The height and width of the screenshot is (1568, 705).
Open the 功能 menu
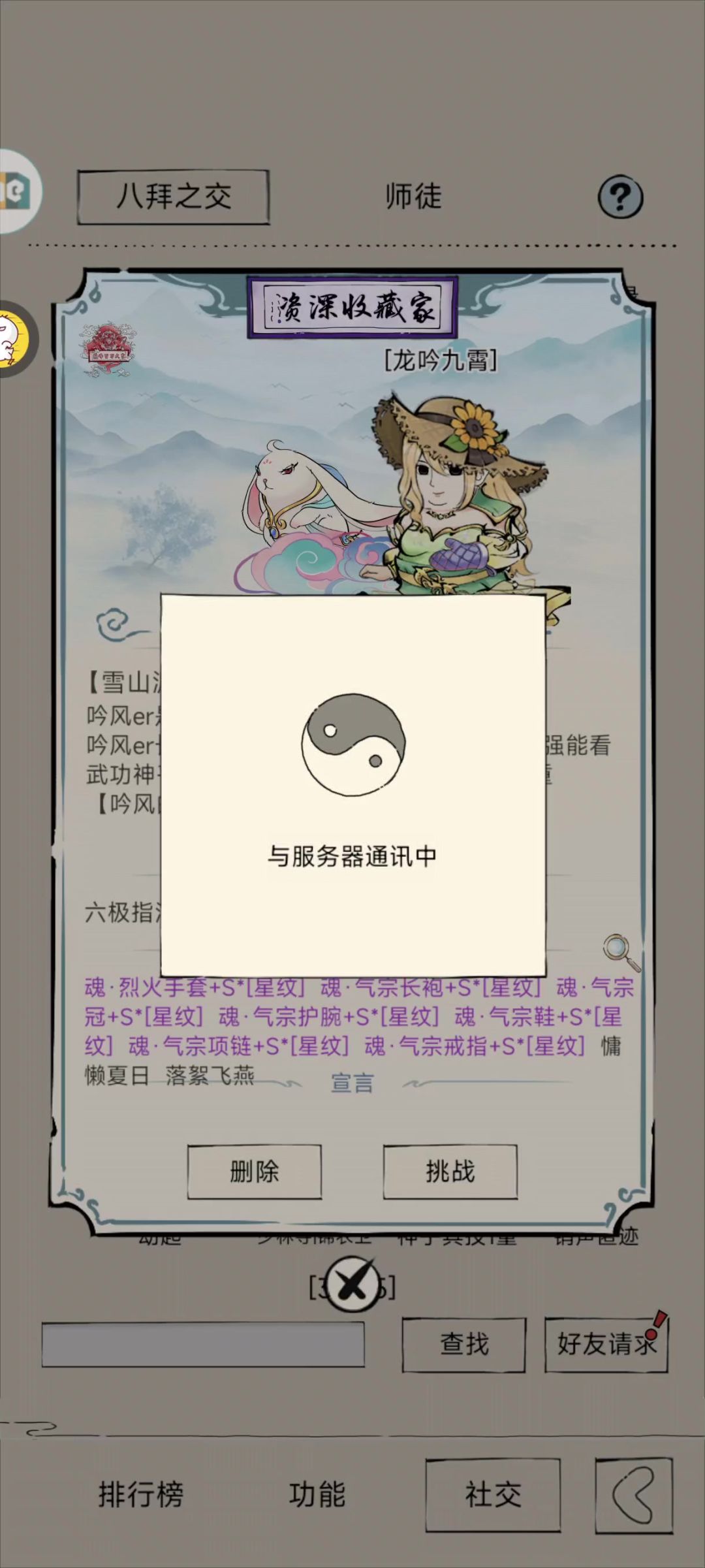click(317, 1495)
